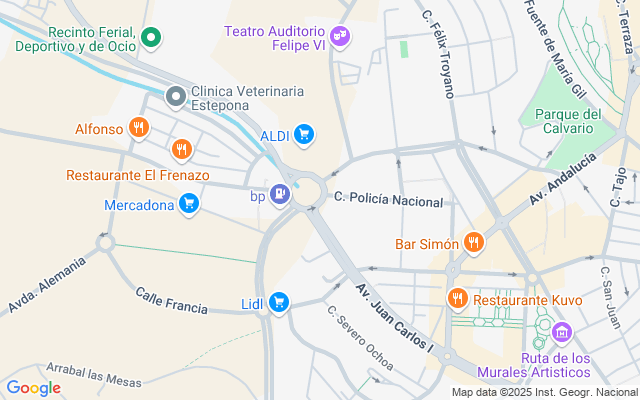
Task: Open the Bar Simón restaurant pin
Action: pyautogui.click(x=473, y=242)
